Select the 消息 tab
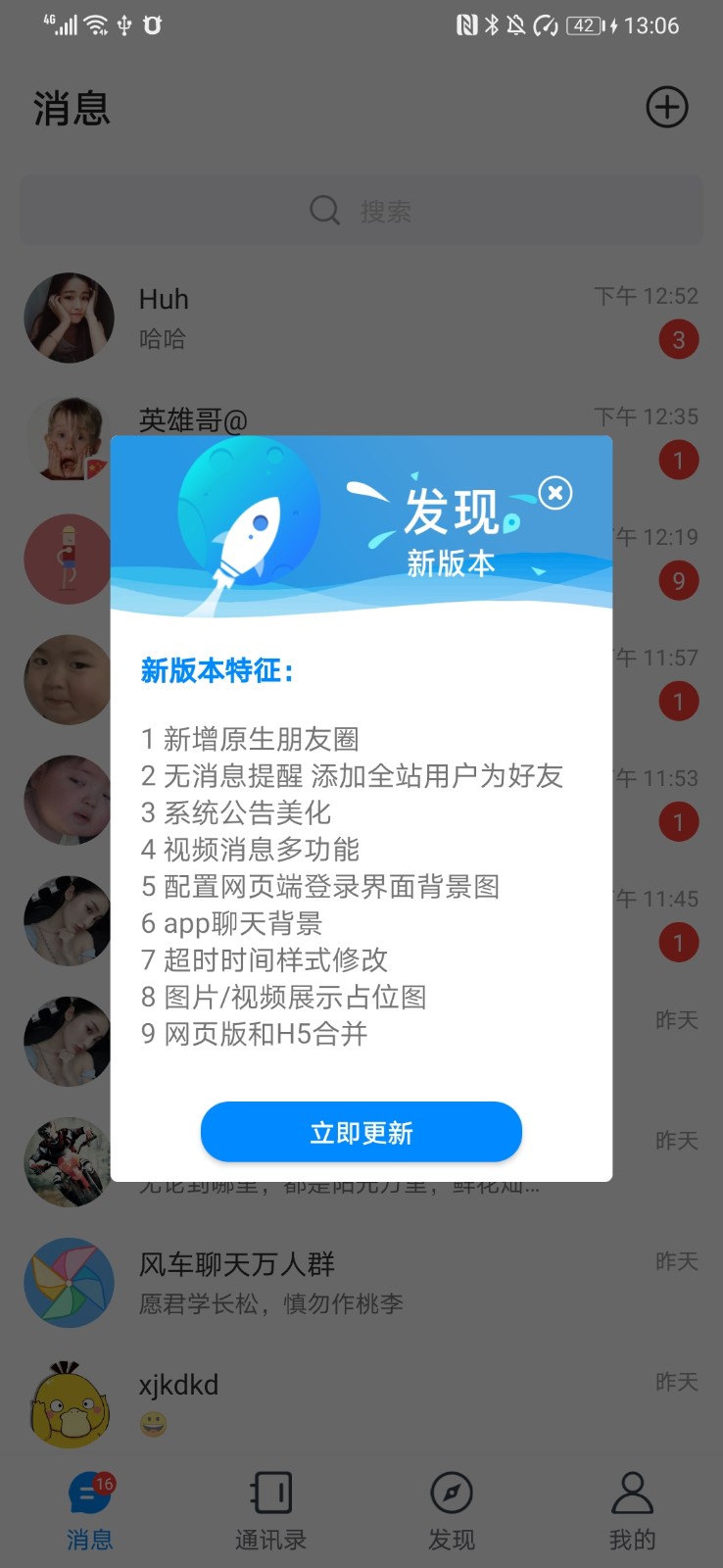The image size is (723, 1568). [90, 1511]
